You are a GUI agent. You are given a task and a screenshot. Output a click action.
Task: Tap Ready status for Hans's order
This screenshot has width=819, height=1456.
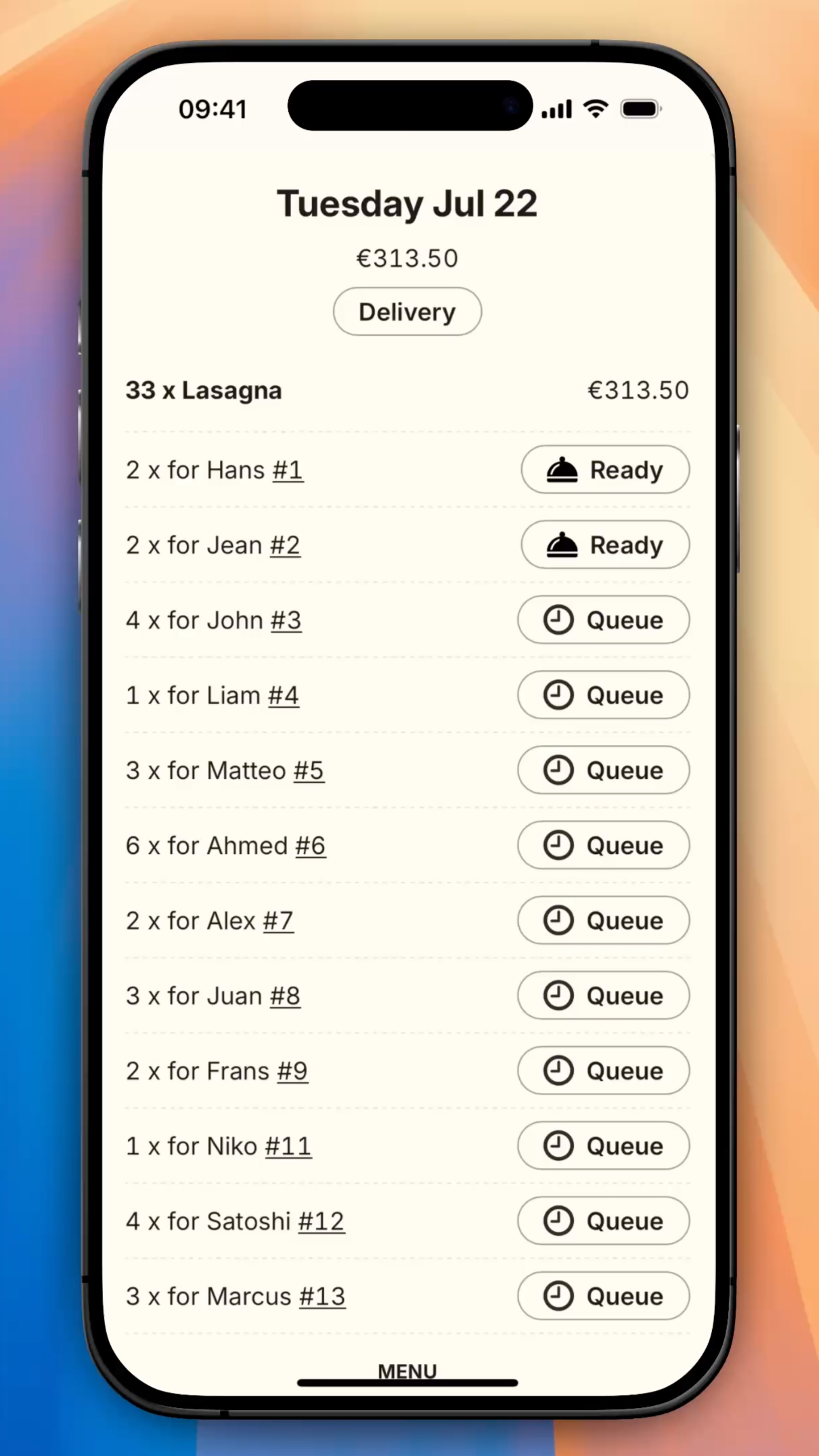(604, 469)
